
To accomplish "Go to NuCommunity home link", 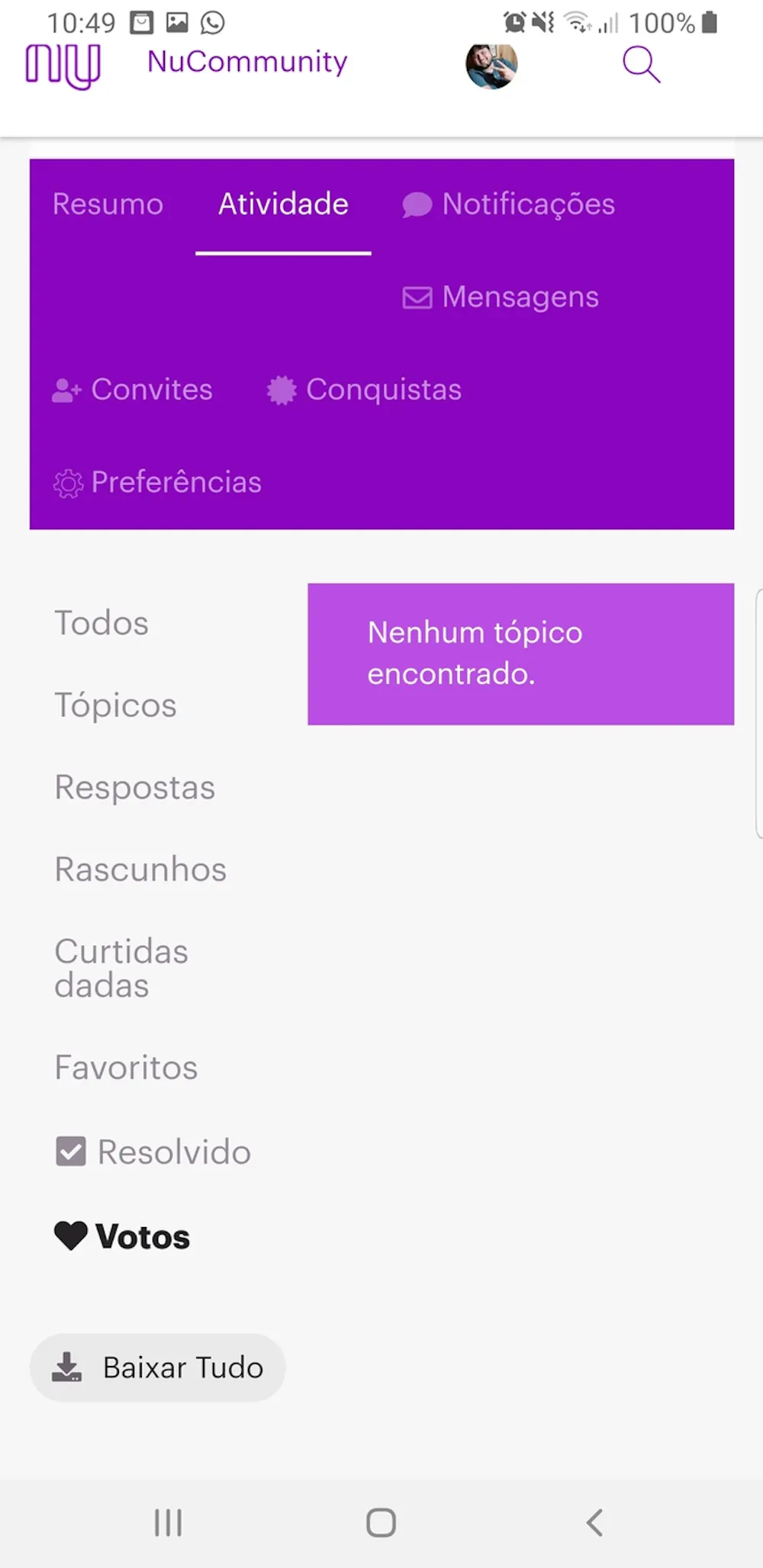I will click(x=246, y=62).
